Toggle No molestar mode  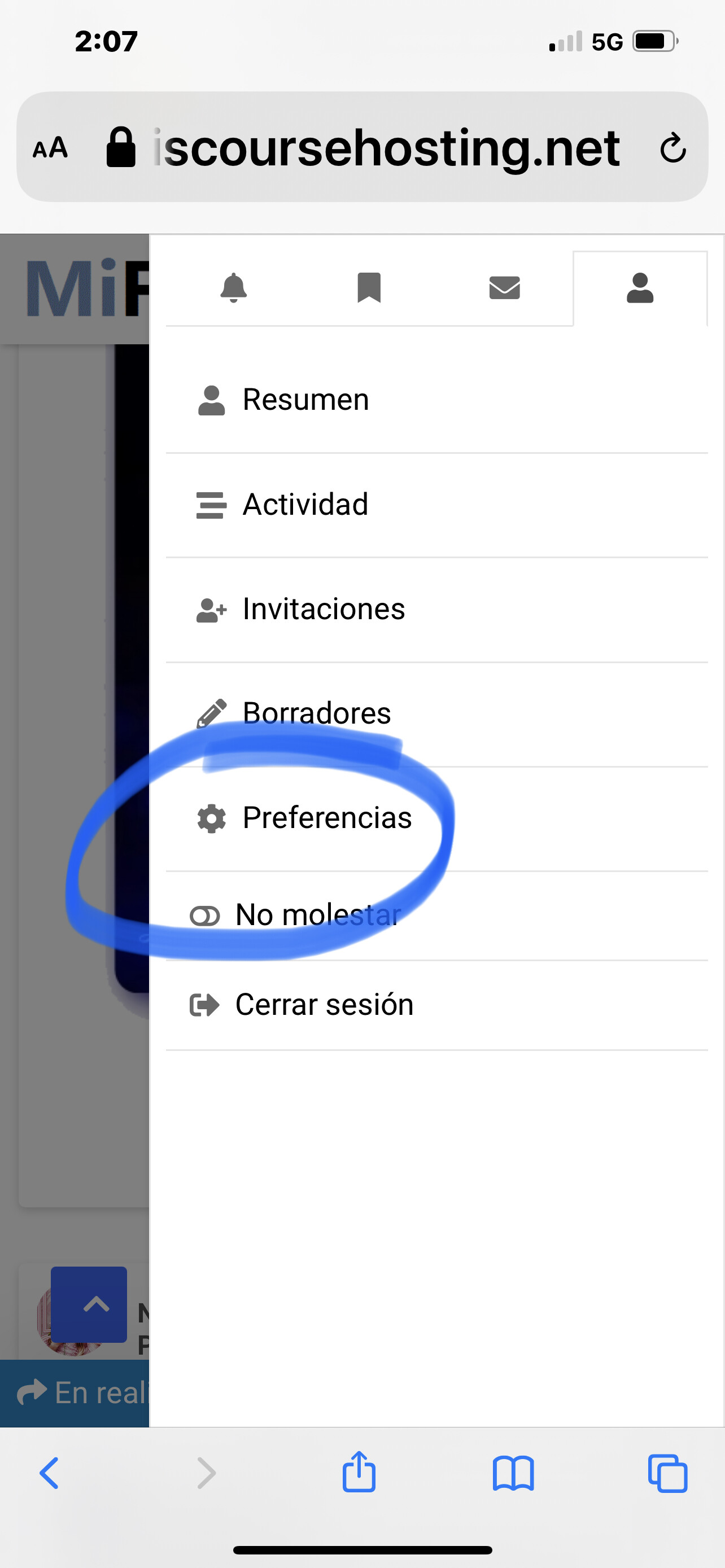coord(436,916)
